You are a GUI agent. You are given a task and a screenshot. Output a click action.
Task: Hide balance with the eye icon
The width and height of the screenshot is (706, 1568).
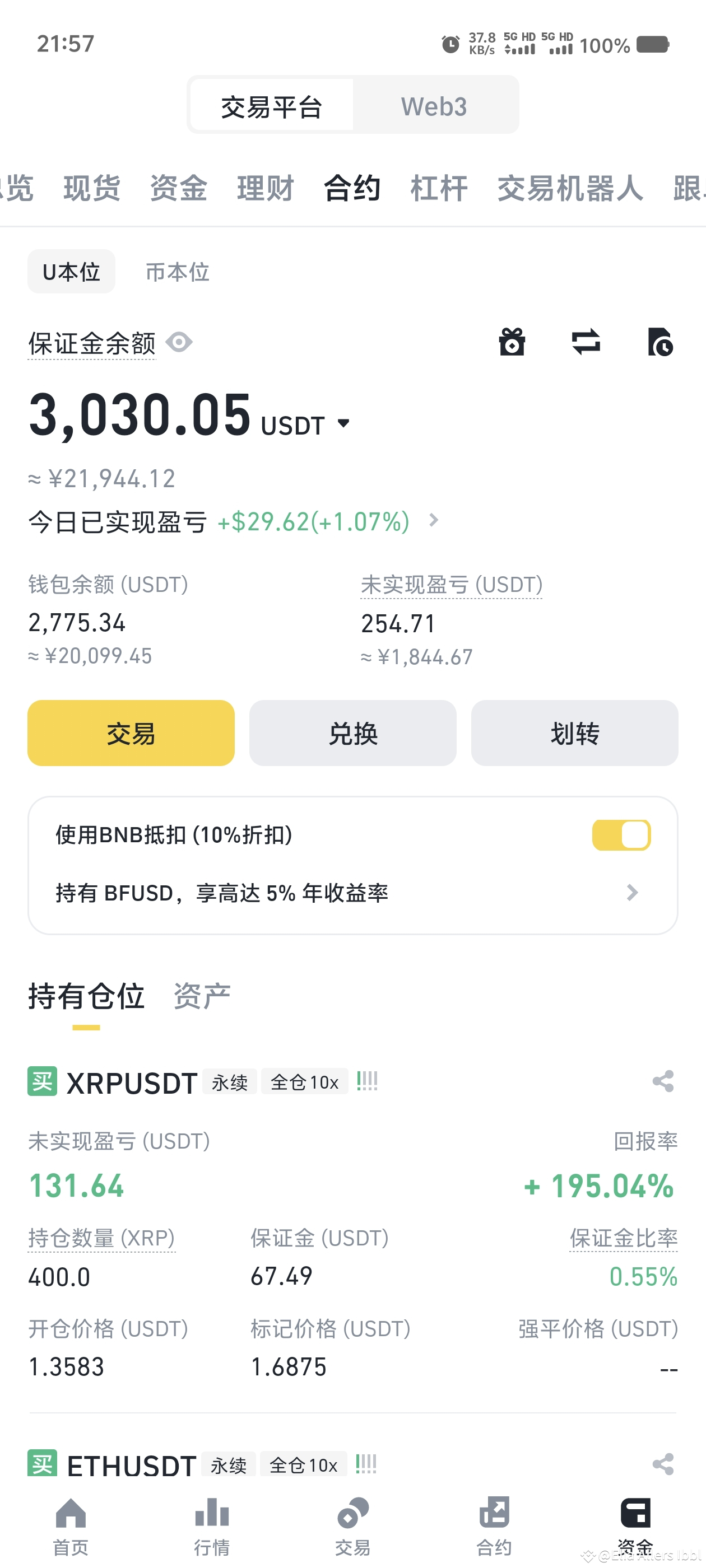point(179,343)
